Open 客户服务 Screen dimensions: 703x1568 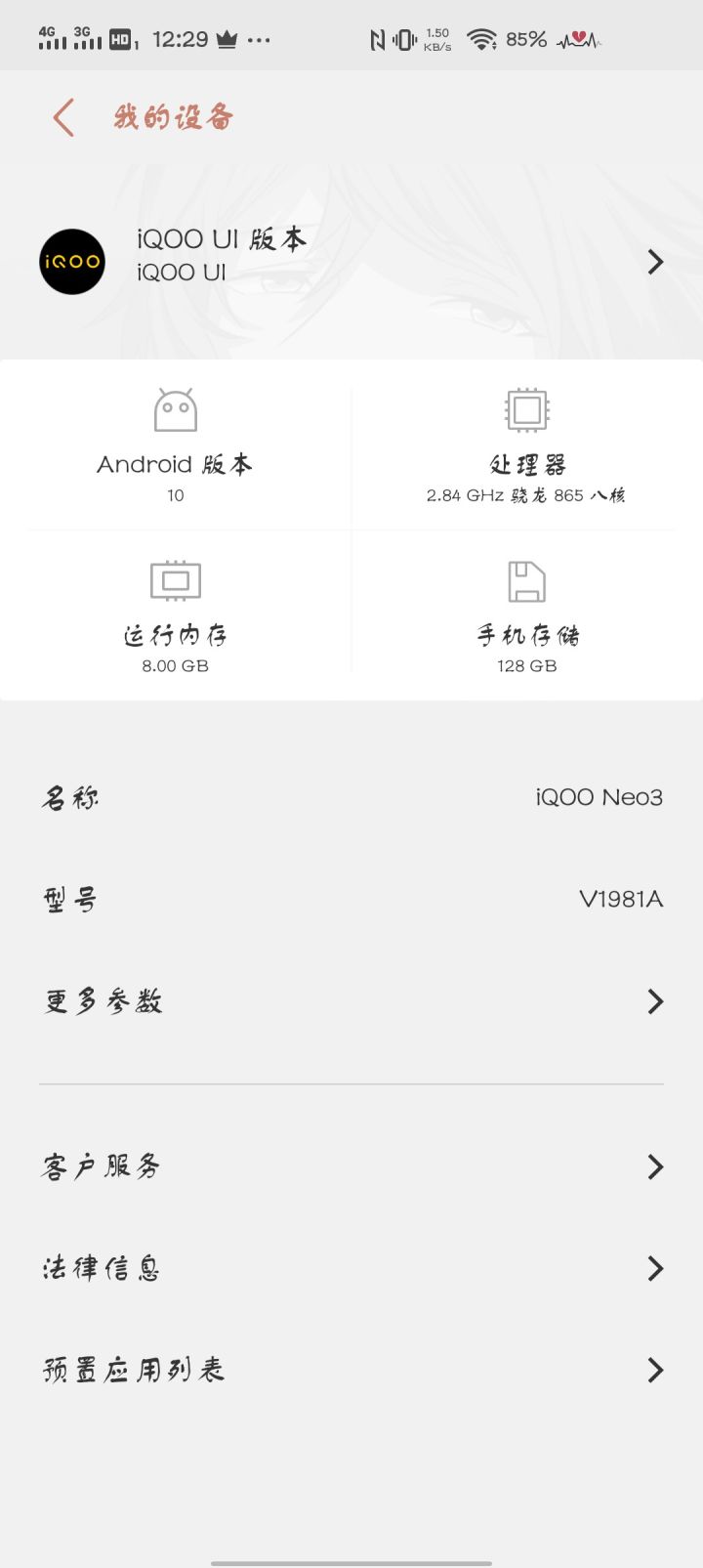[351, 1165]
